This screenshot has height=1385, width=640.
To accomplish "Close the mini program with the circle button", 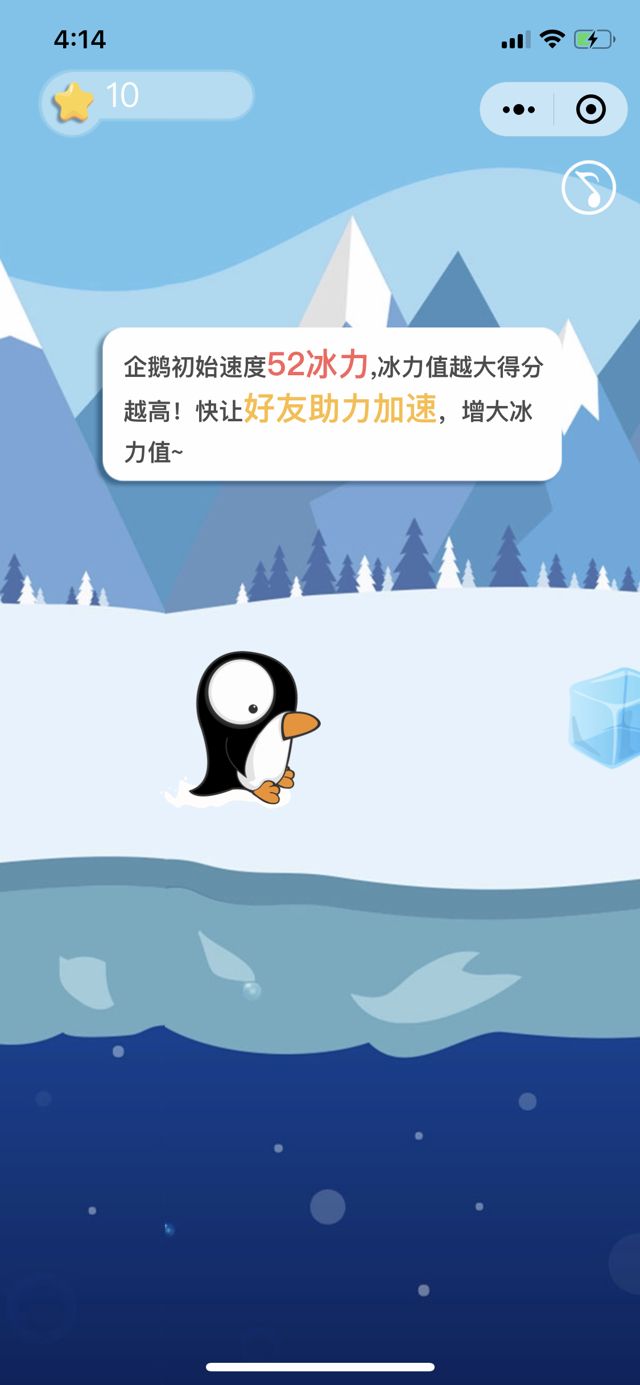I will click(x=591, y=109).
